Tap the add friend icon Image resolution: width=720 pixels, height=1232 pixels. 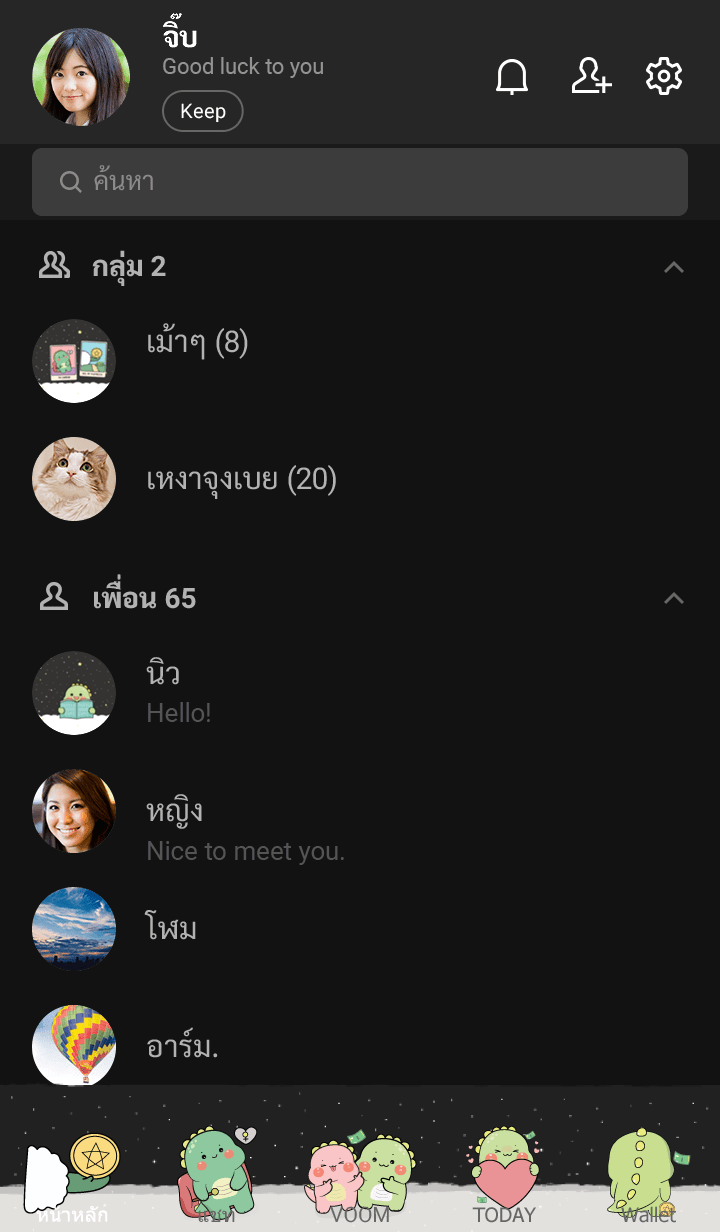point(591,77)
